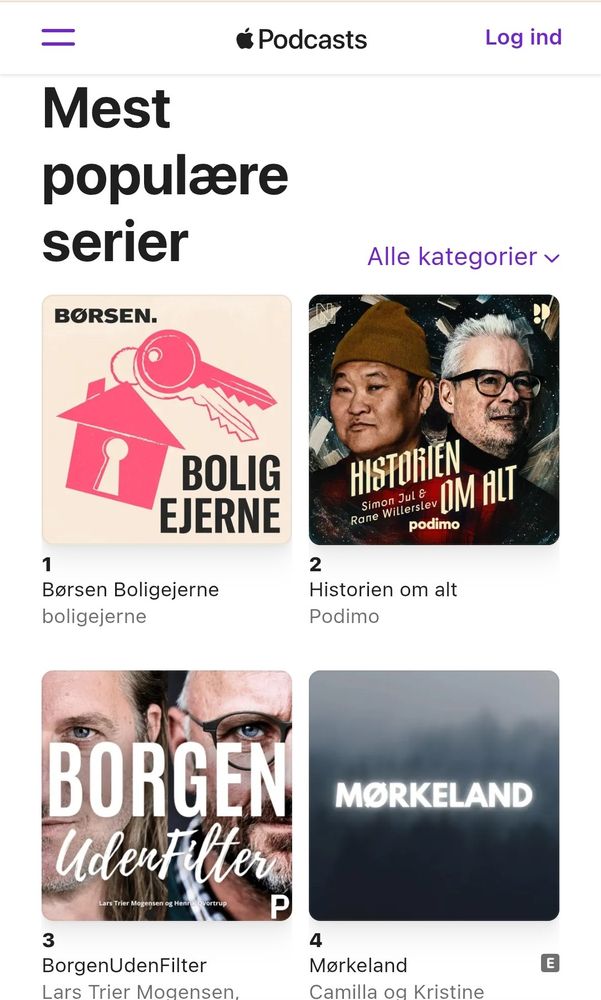Open the Mørkeland podcast
The height and width of the screenshot is (1000, 601).
coord(434,795)
